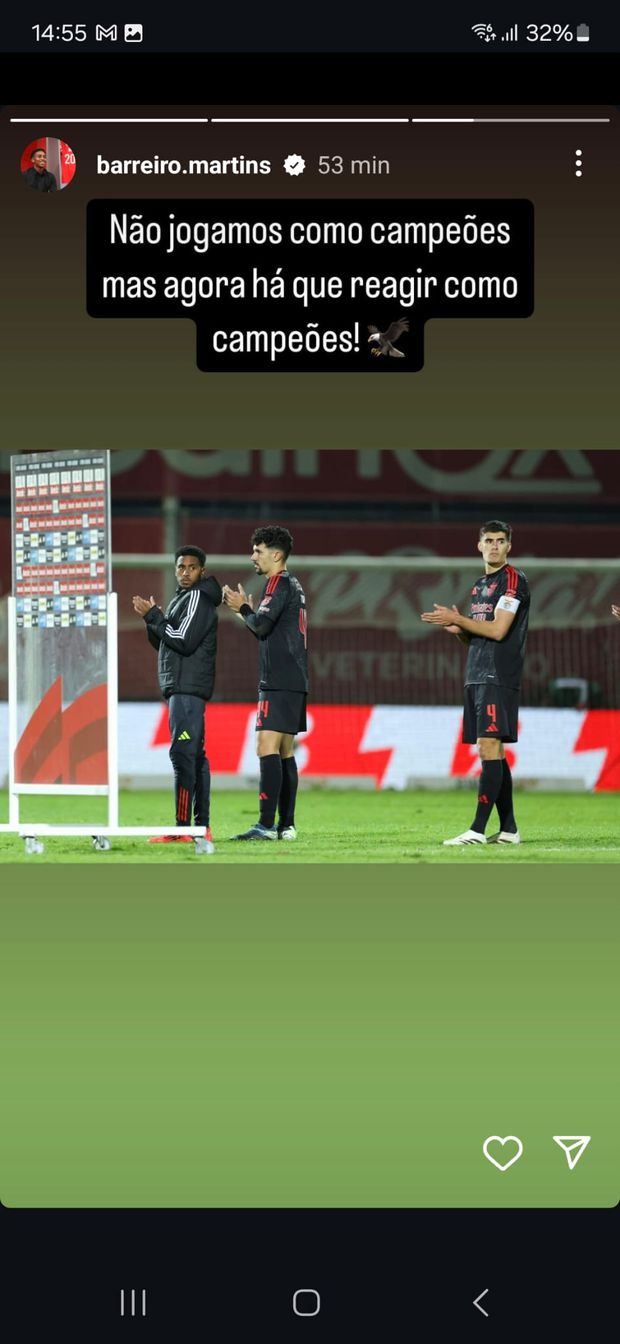Screen dimensions: 620x1344
Task: Open the story's three-dot overflow menu
Action: click(578, 164)
